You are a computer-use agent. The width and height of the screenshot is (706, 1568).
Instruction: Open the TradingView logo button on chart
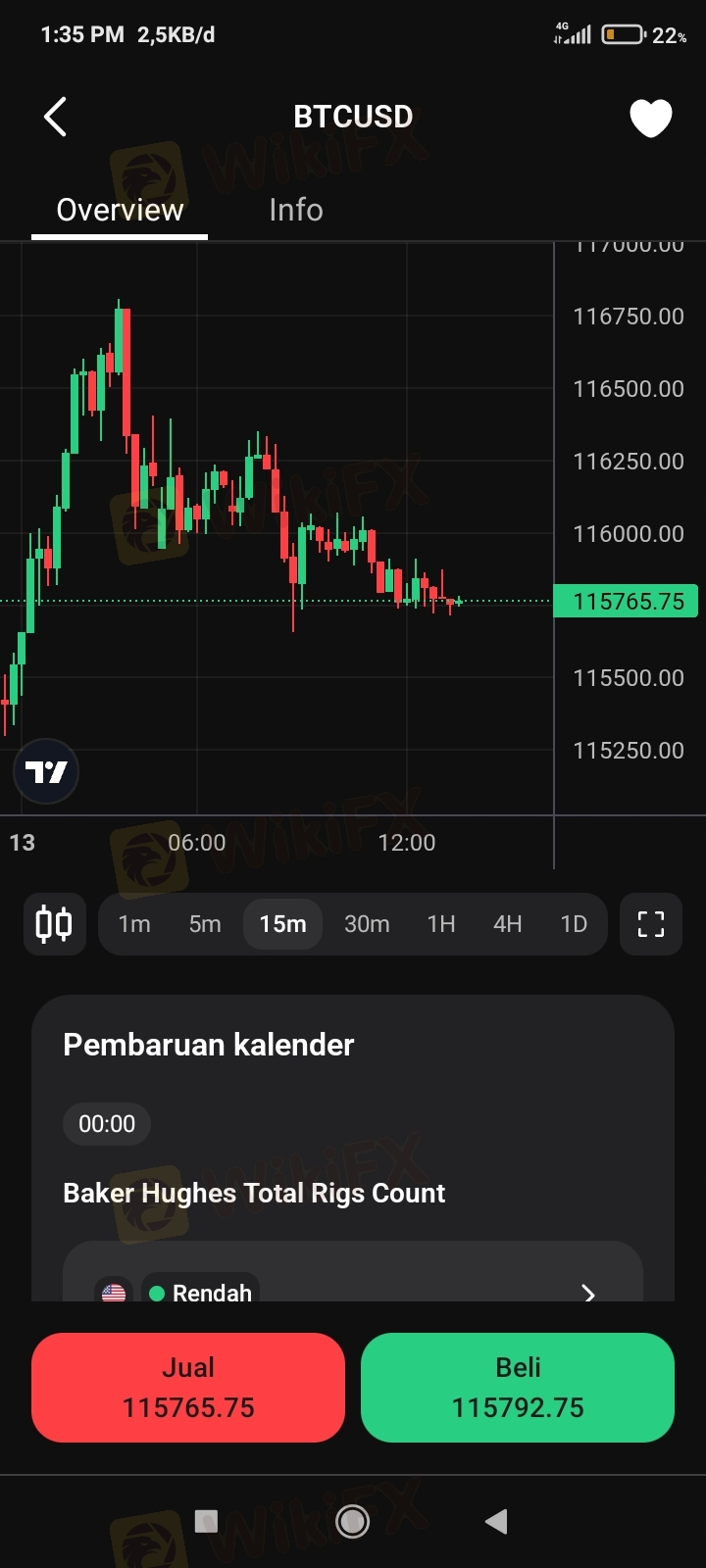tap(46, 771)
